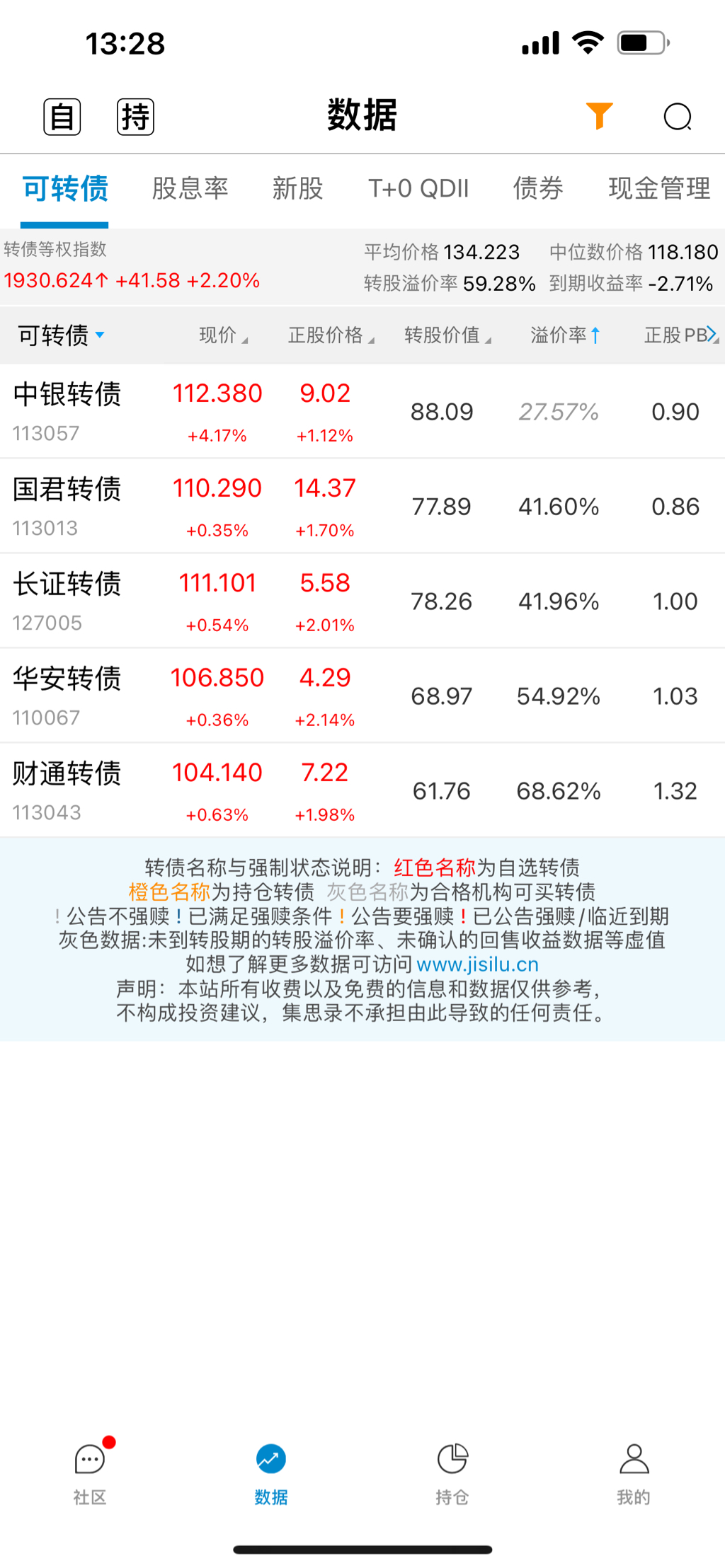Switch to the T+0 QDII tab
This screenshot has width=725, height=1568.
[x=418, y=189]
